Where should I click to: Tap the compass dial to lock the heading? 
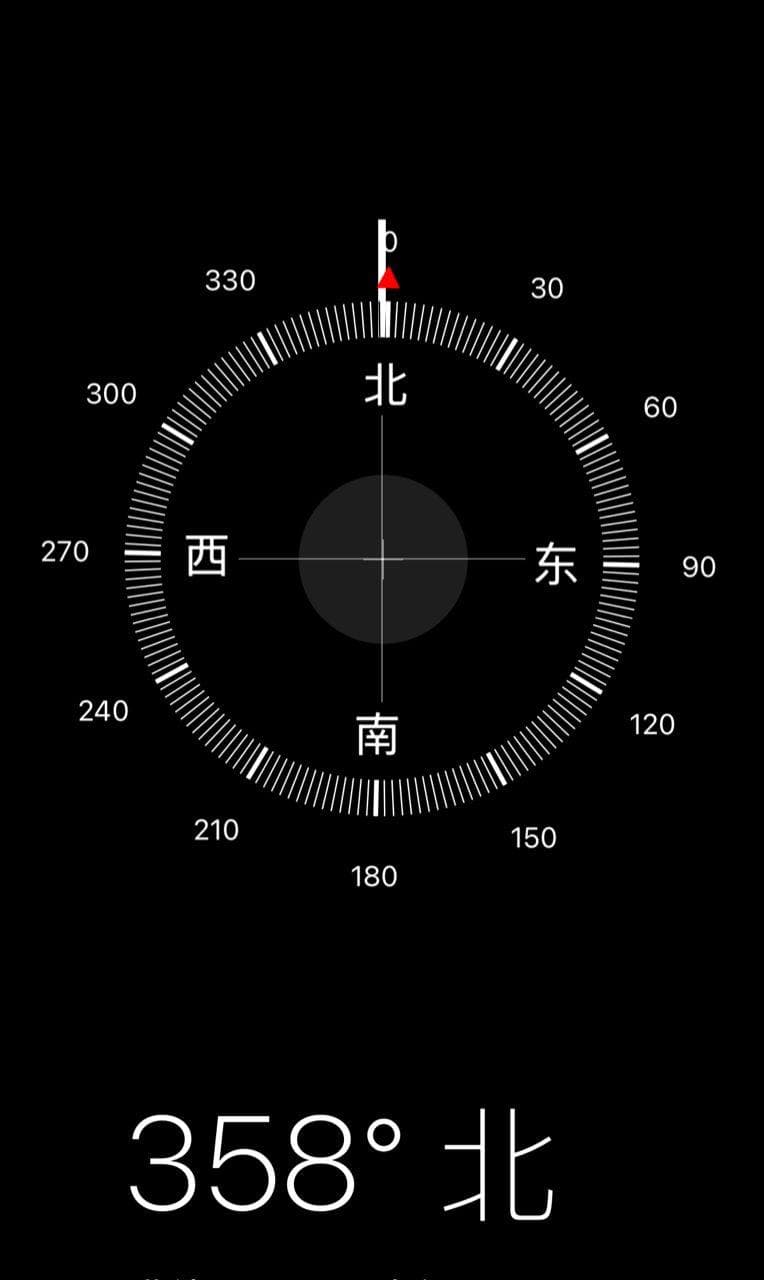[382, 559]
